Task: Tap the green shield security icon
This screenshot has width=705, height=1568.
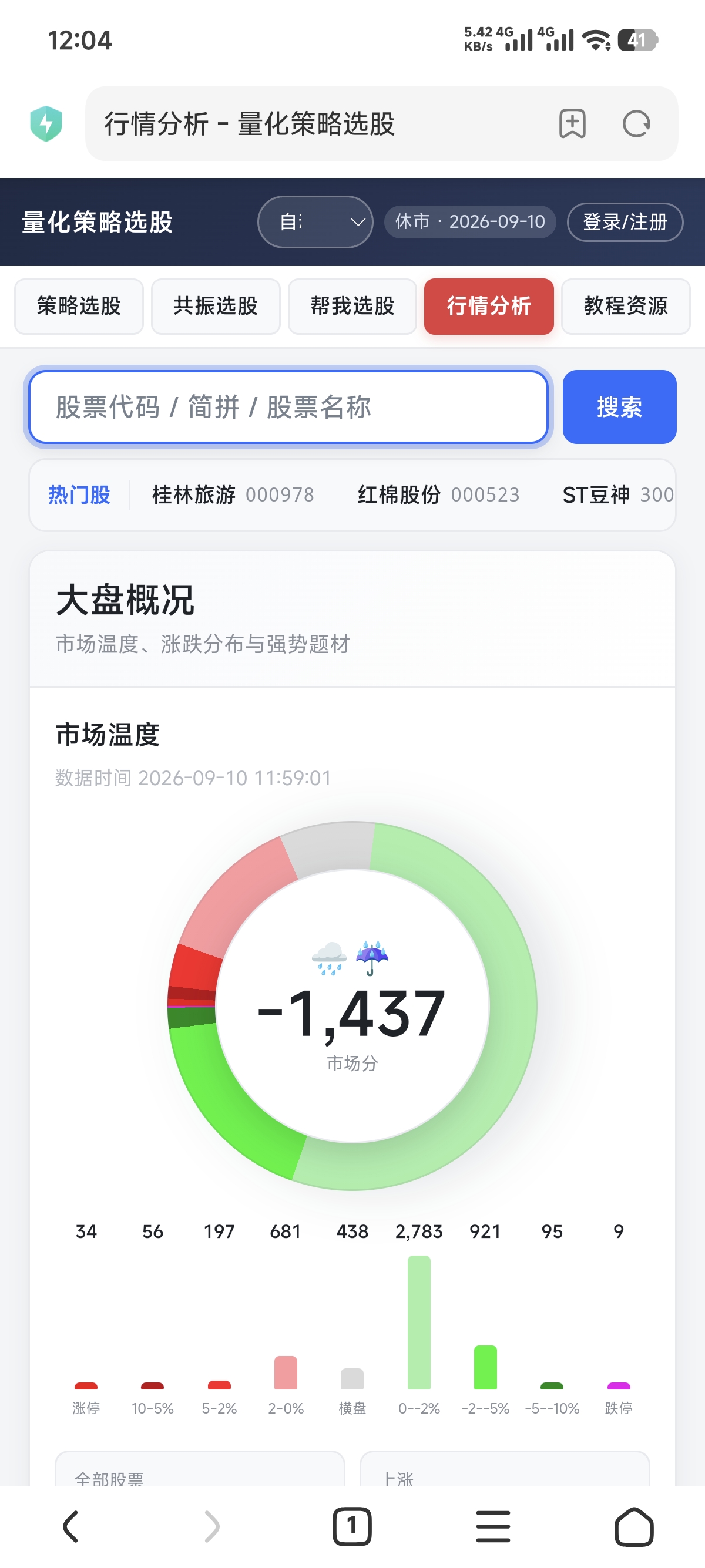Action: (x=46, y=123)
